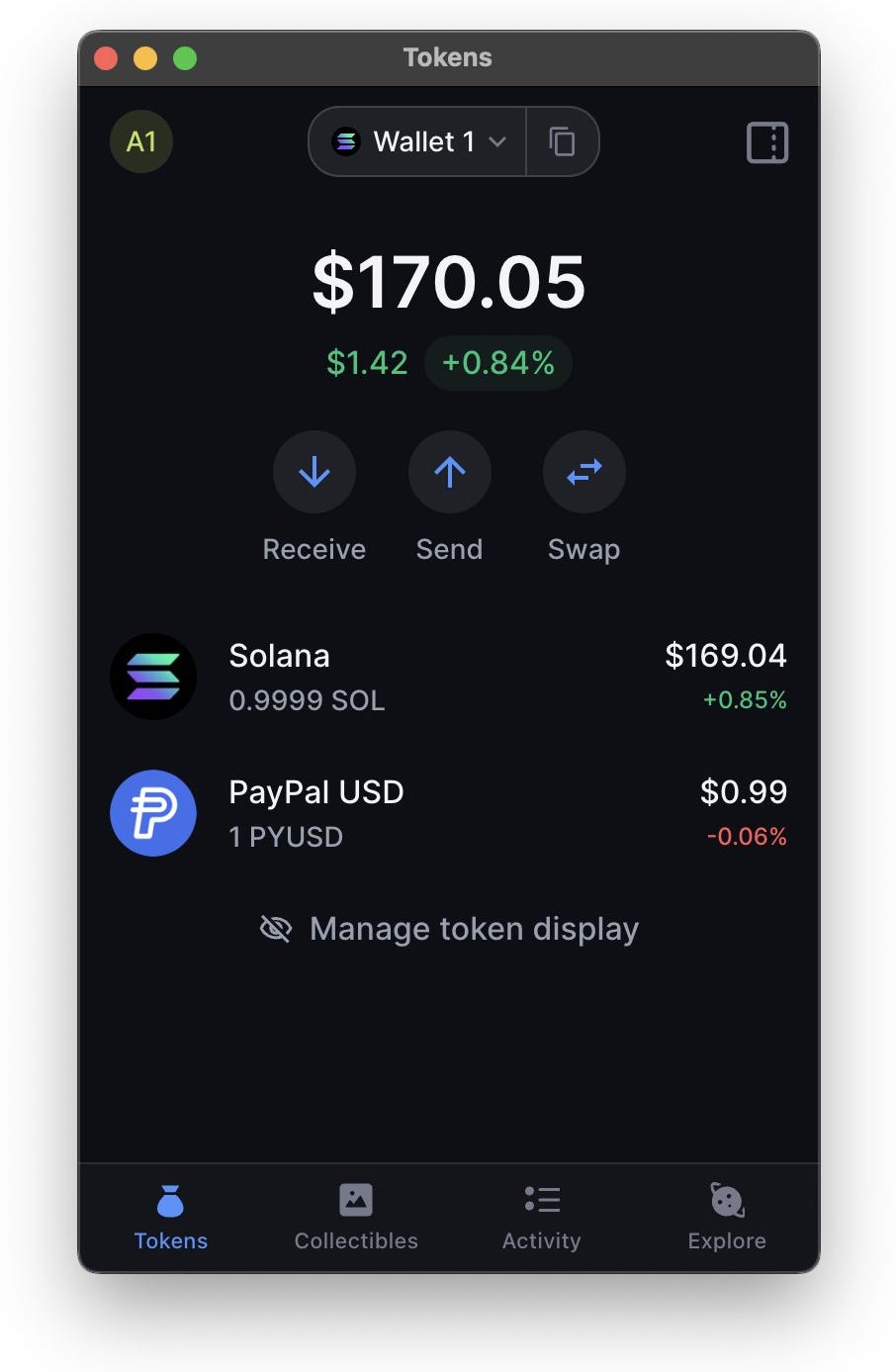Switch to the Collectibles tab
Viewport: 896px width, 1372px height.
coord(356,1217)
